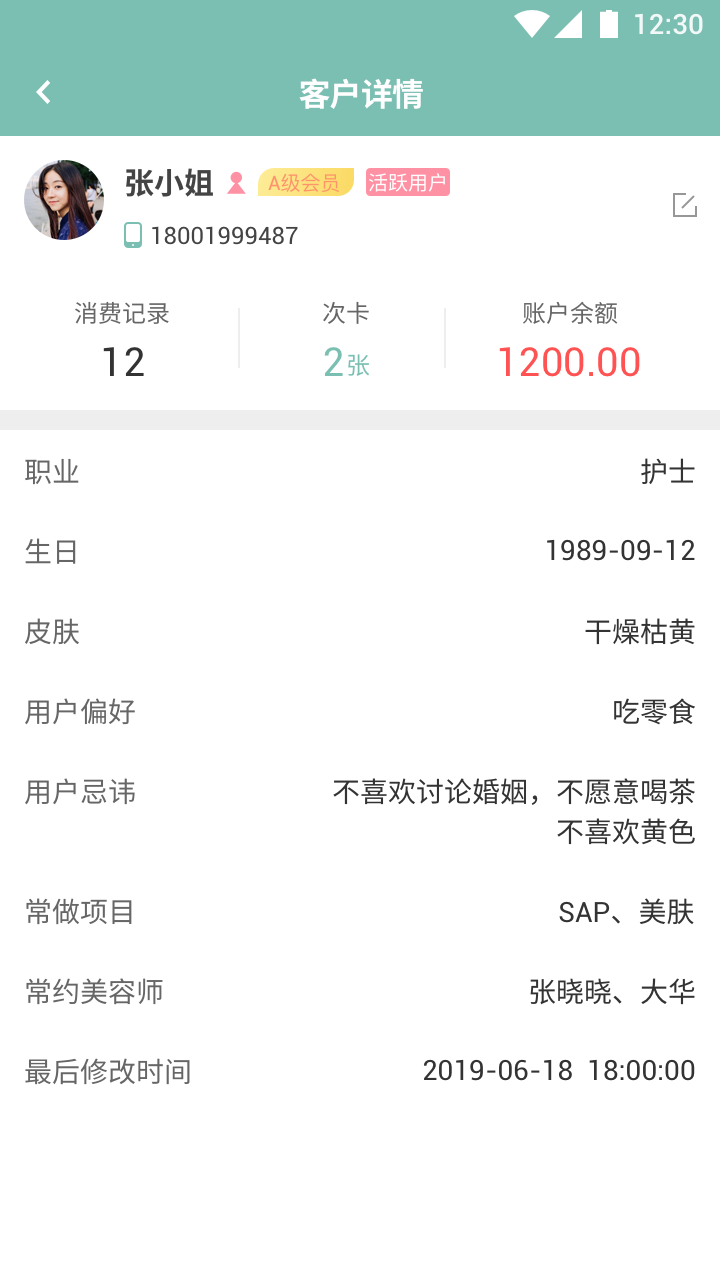This screenshot has height=1280, width=720.
Task: Go back from the 客户详情 page
Action: coord(43,93)
